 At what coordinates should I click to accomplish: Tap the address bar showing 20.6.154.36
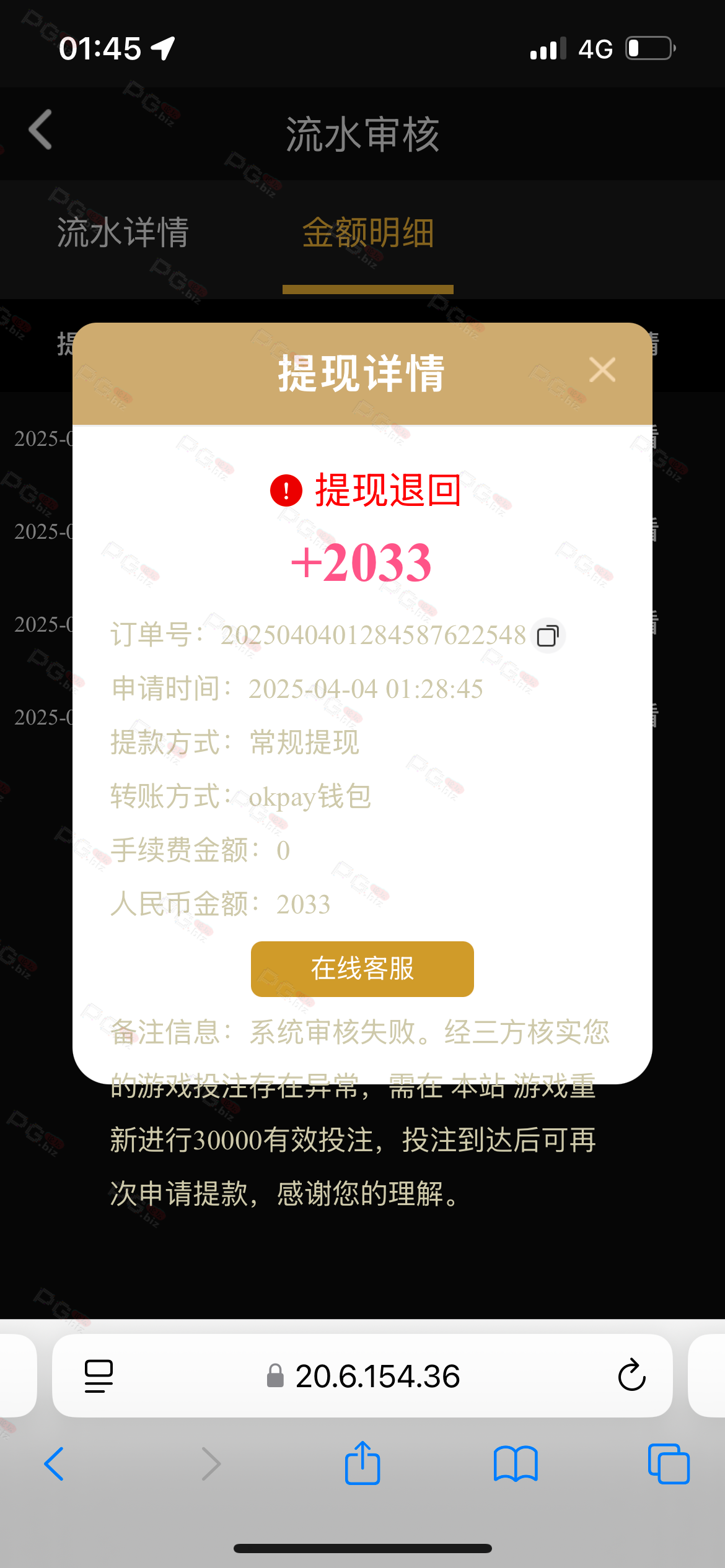pos(362,1375)
